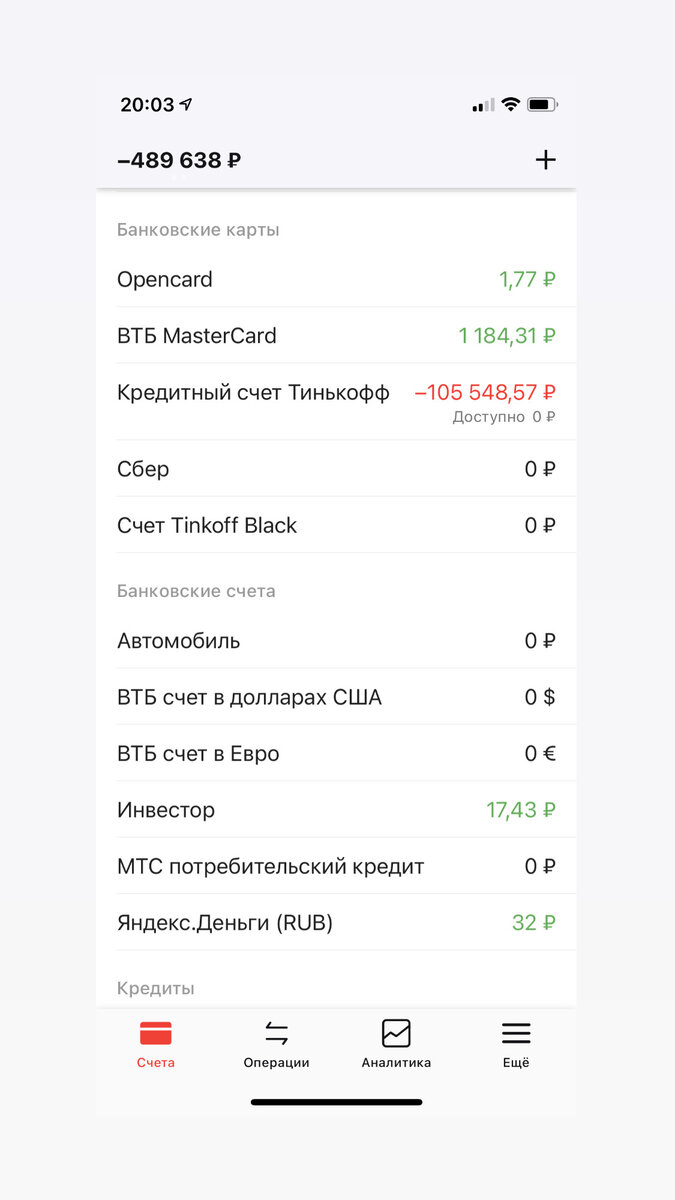Viewport: 675px width, 1200px height.
Task: Switch to the Счета tab
Action: pyautogui.click(x=156, y=1044)
